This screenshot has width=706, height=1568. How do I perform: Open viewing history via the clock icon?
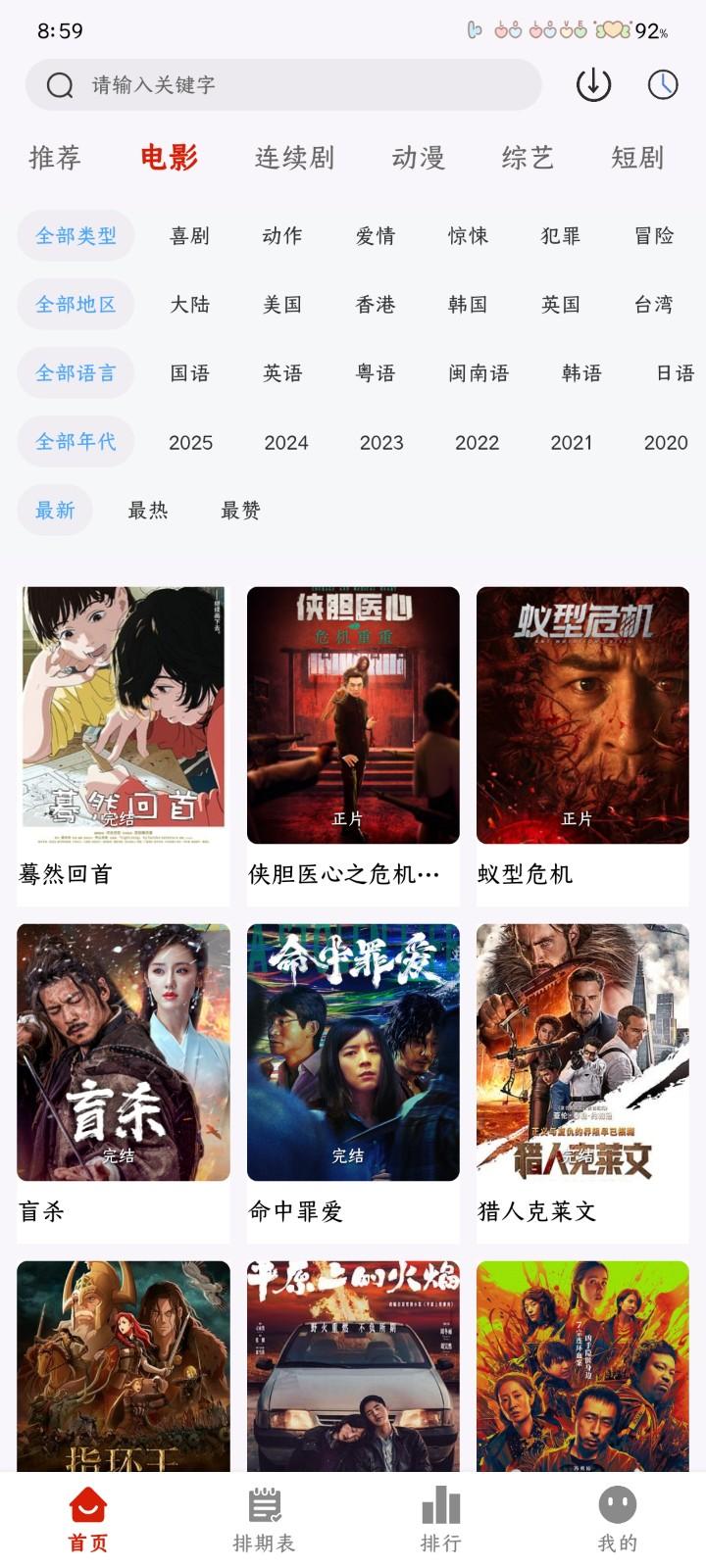(663, 85)
